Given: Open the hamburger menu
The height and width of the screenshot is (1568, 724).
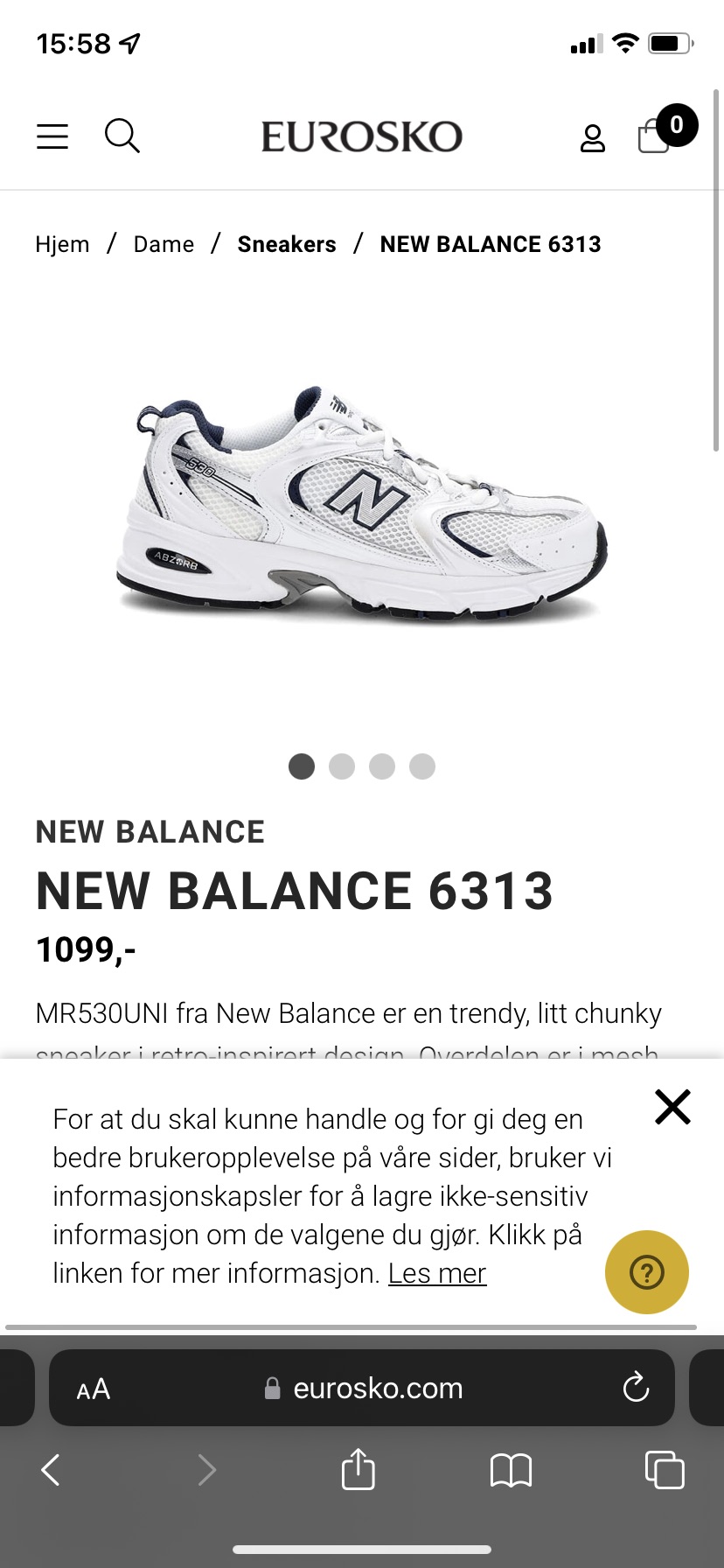Looking at the screenshot, I should click(x=52, y=136).
